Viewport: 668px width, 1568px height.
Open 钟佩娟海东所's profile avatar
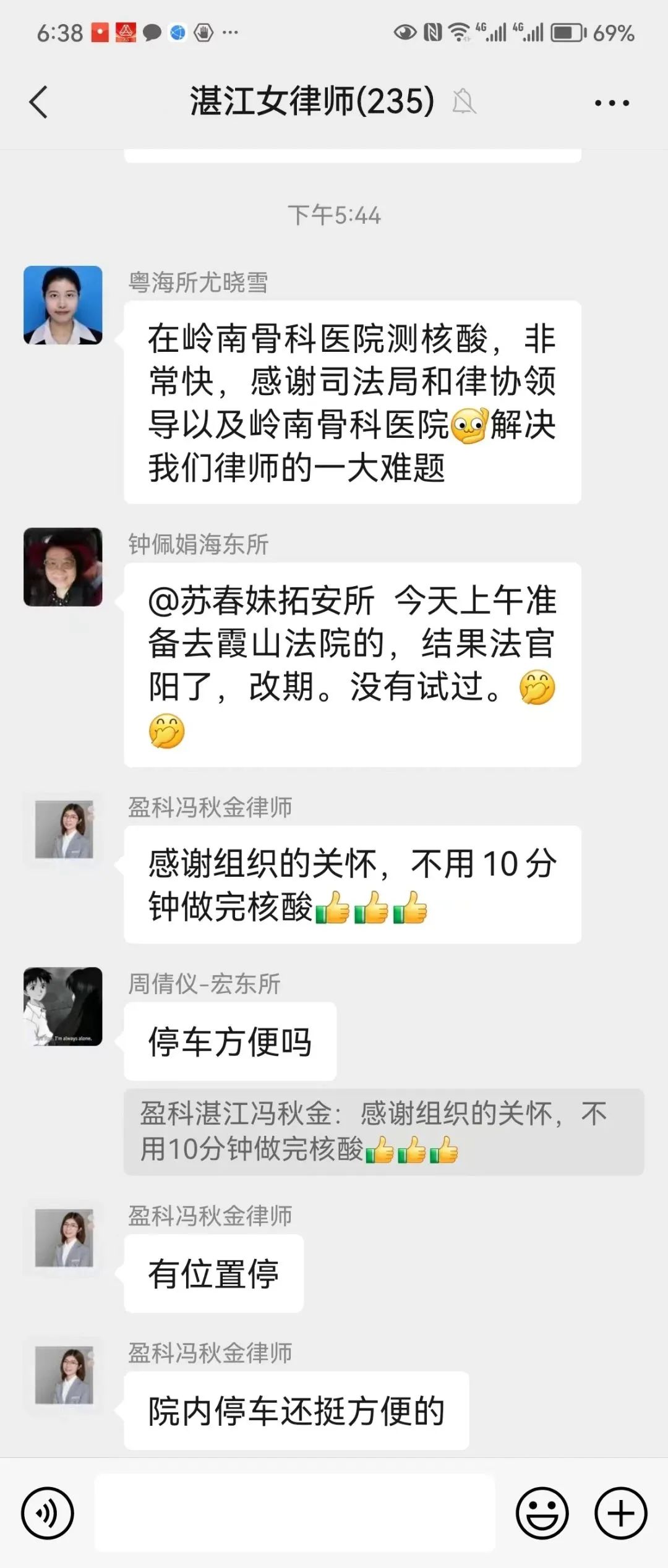pos(63,566)
